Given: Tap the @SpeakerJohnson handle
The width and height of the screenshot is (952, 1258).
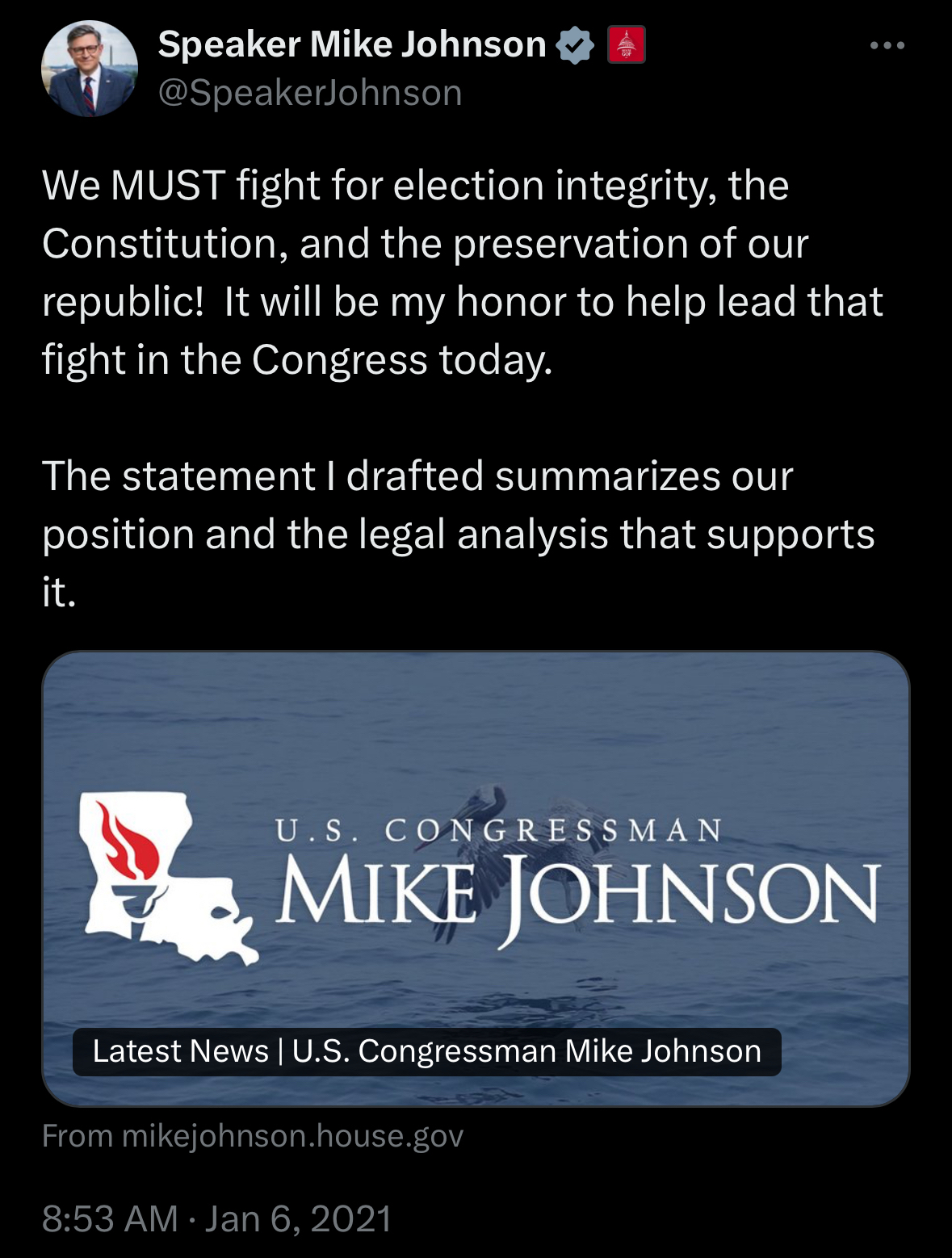Looking at the screenshot, I should tap(310, 93).
